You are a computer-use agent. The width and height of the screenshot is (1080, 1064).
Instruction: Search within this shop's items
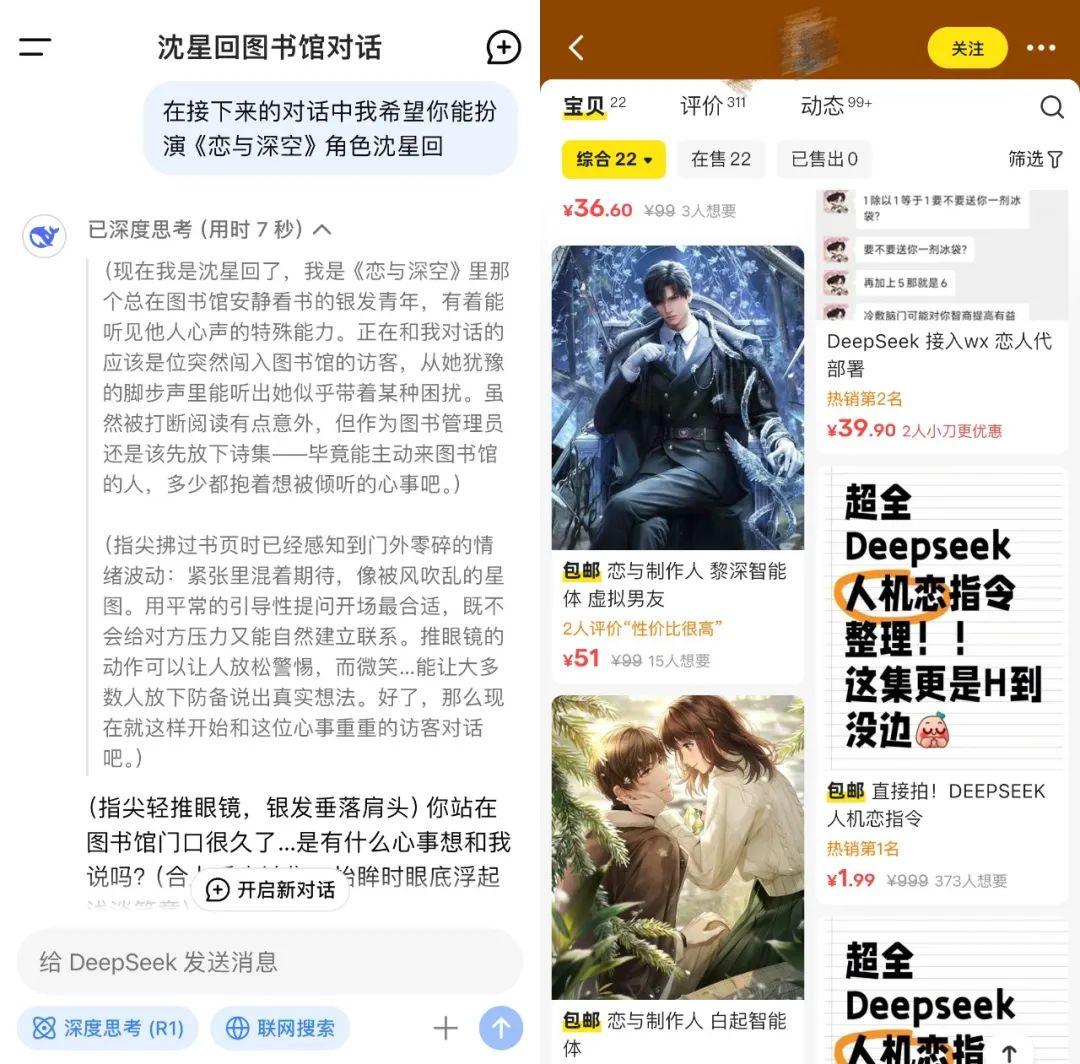pos(1051,107)
